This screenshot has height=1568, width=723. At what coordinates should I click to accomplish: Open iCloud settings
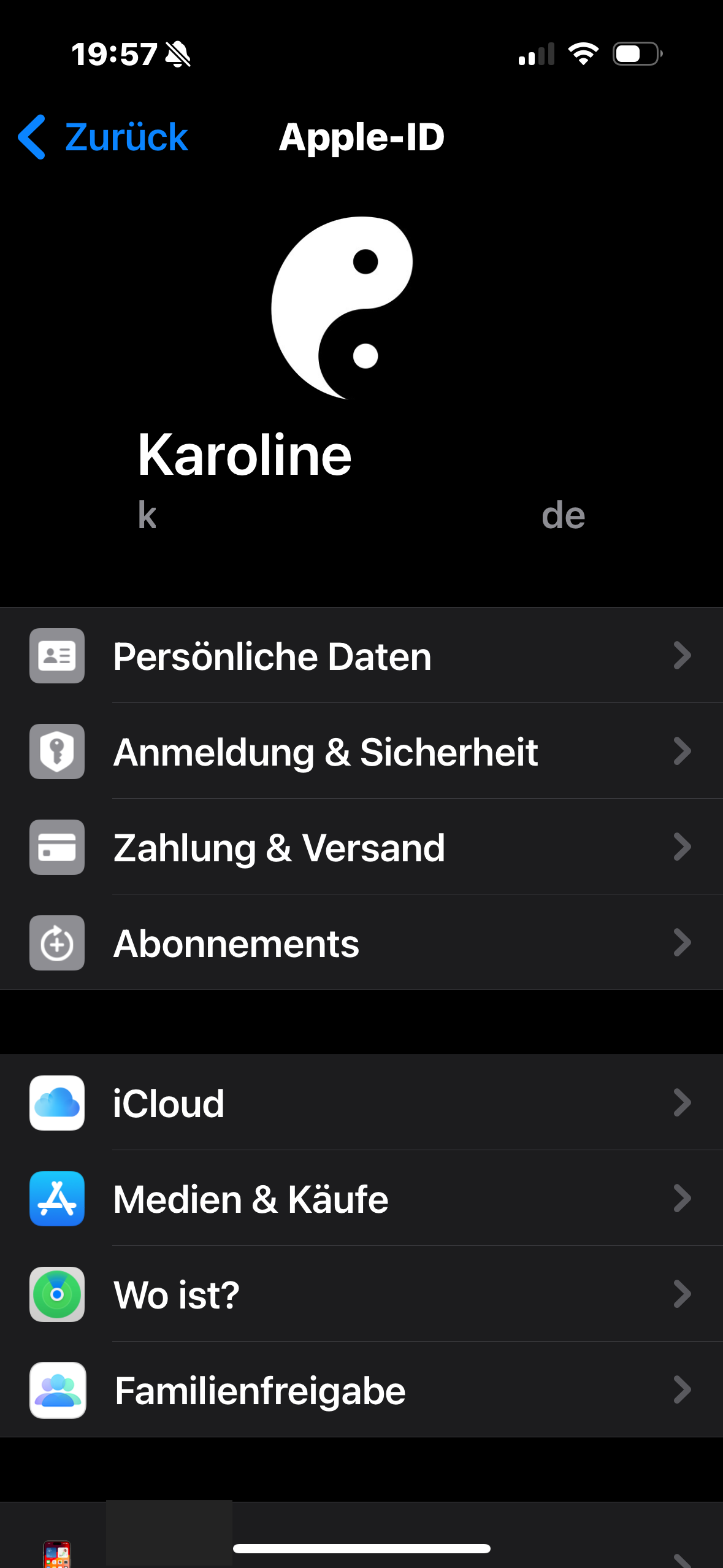[361, 1103]
